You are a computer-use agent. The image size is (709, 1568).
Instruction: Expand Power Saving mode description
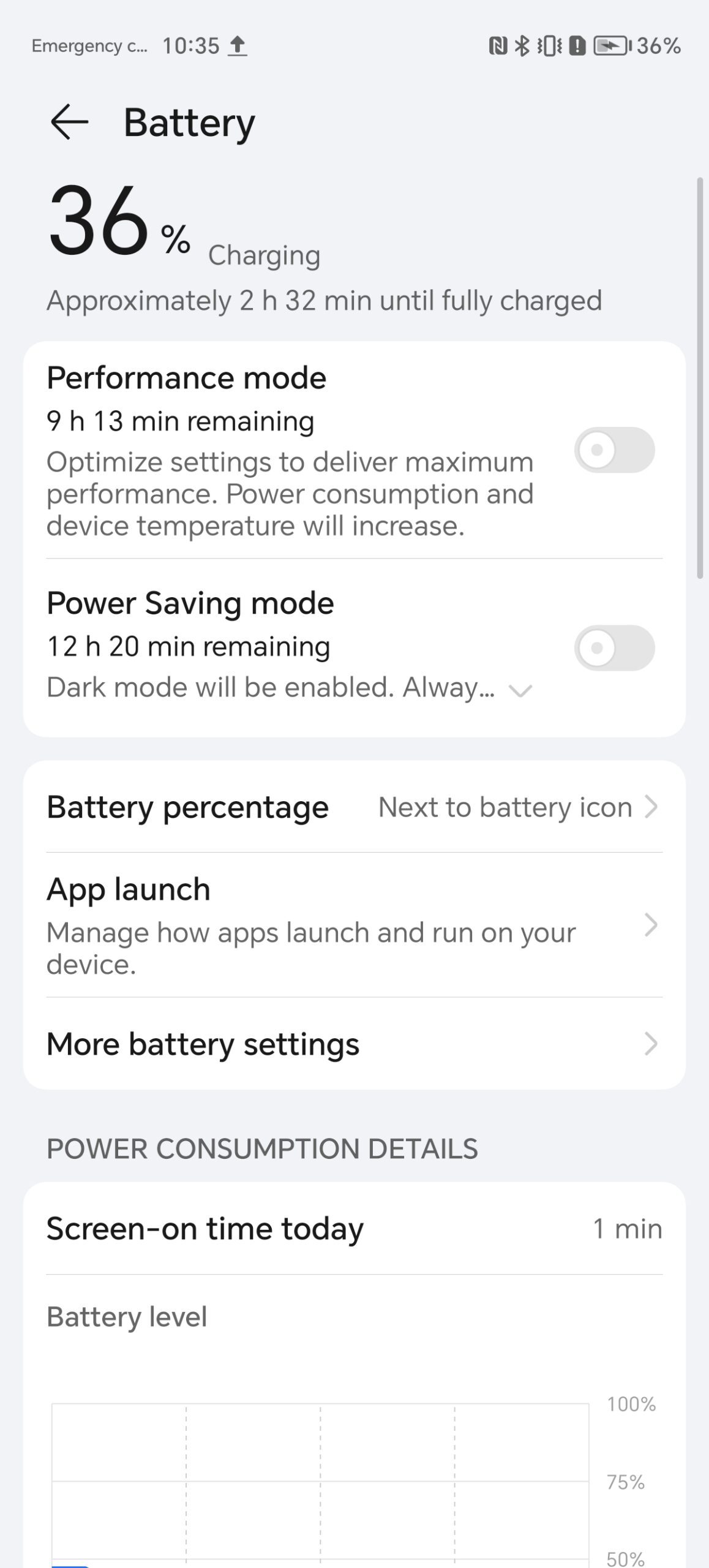tap(520, 691)
